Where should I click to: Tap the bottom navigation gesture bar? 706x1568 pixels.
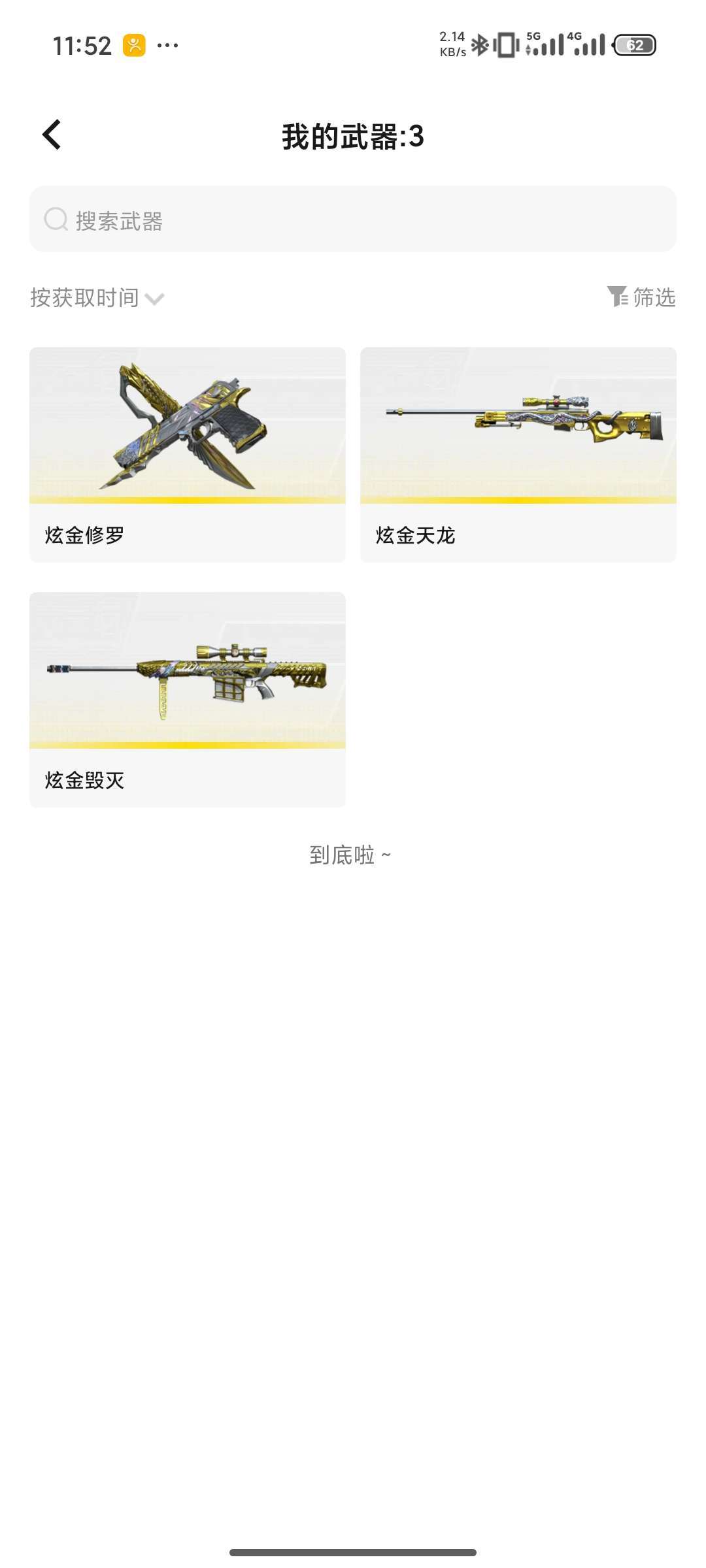pyautogui.click(x=353, y=1552)
